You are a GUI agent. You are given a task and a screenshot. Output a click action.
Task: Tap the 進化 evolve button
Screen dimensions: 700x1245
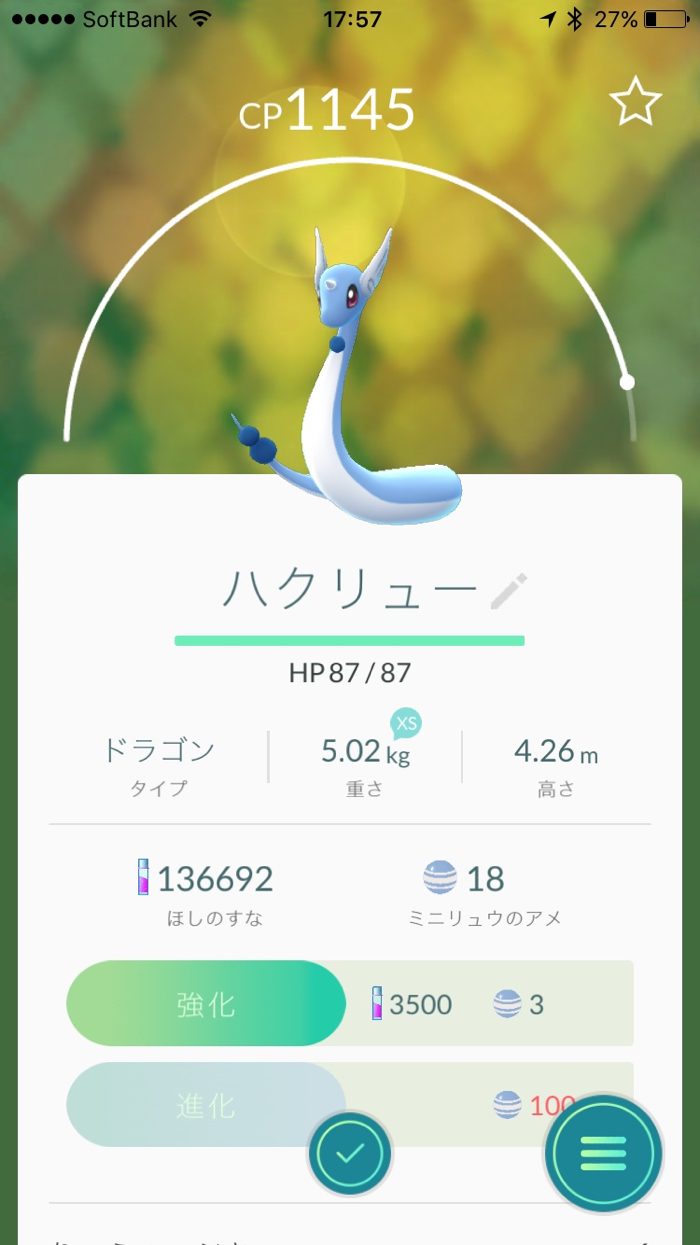206,1104
